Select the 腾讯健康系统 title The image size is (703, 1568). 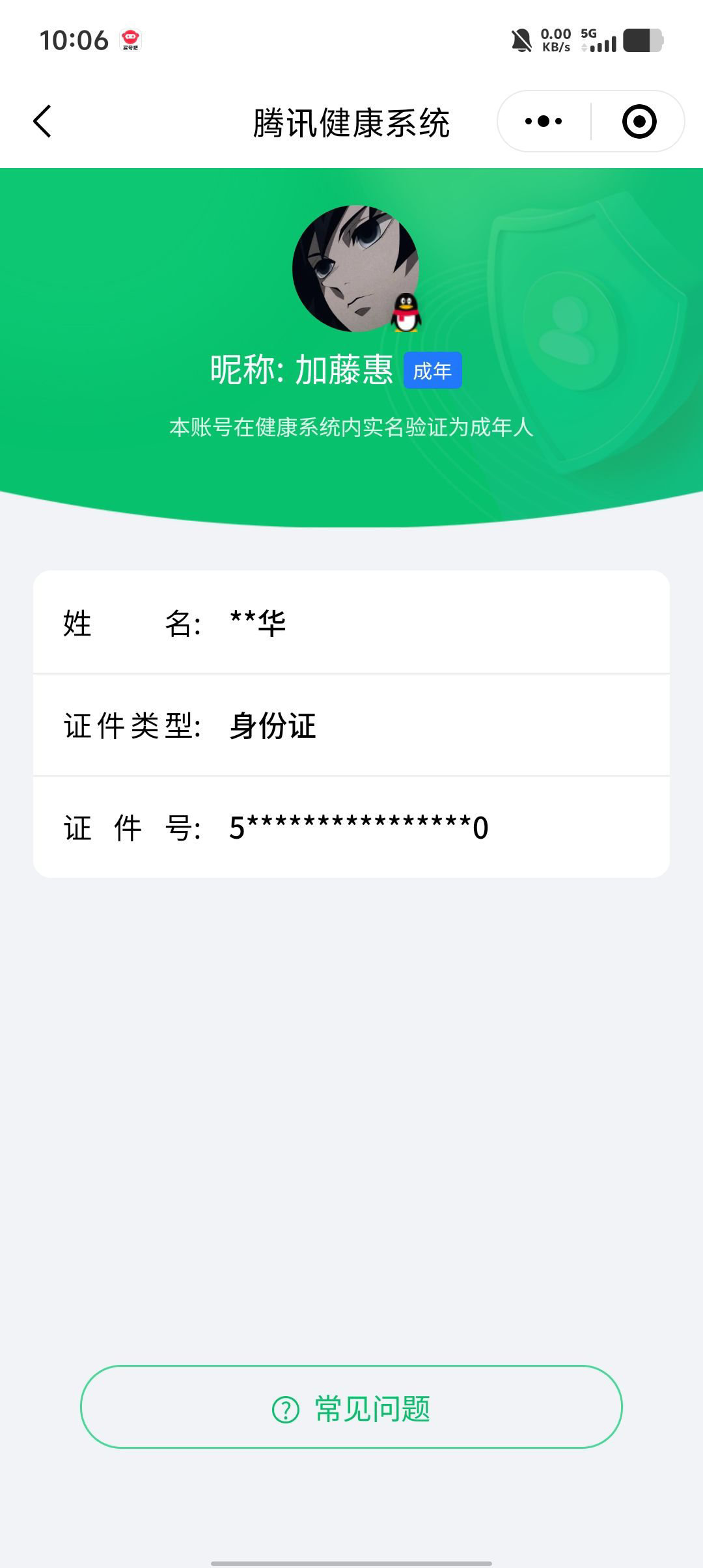(x=351, y=121)
